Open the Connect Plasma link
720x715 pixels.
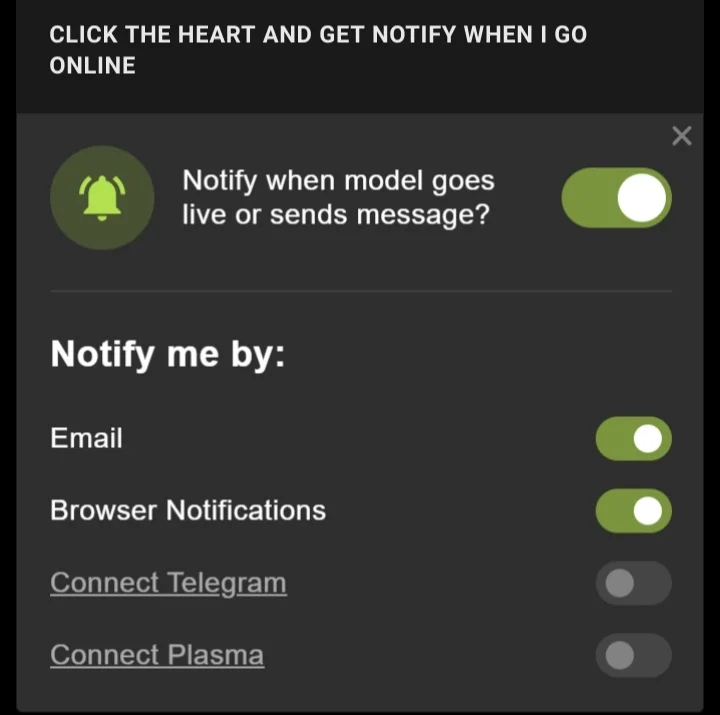pyautogui.click(x=157, y=655)
